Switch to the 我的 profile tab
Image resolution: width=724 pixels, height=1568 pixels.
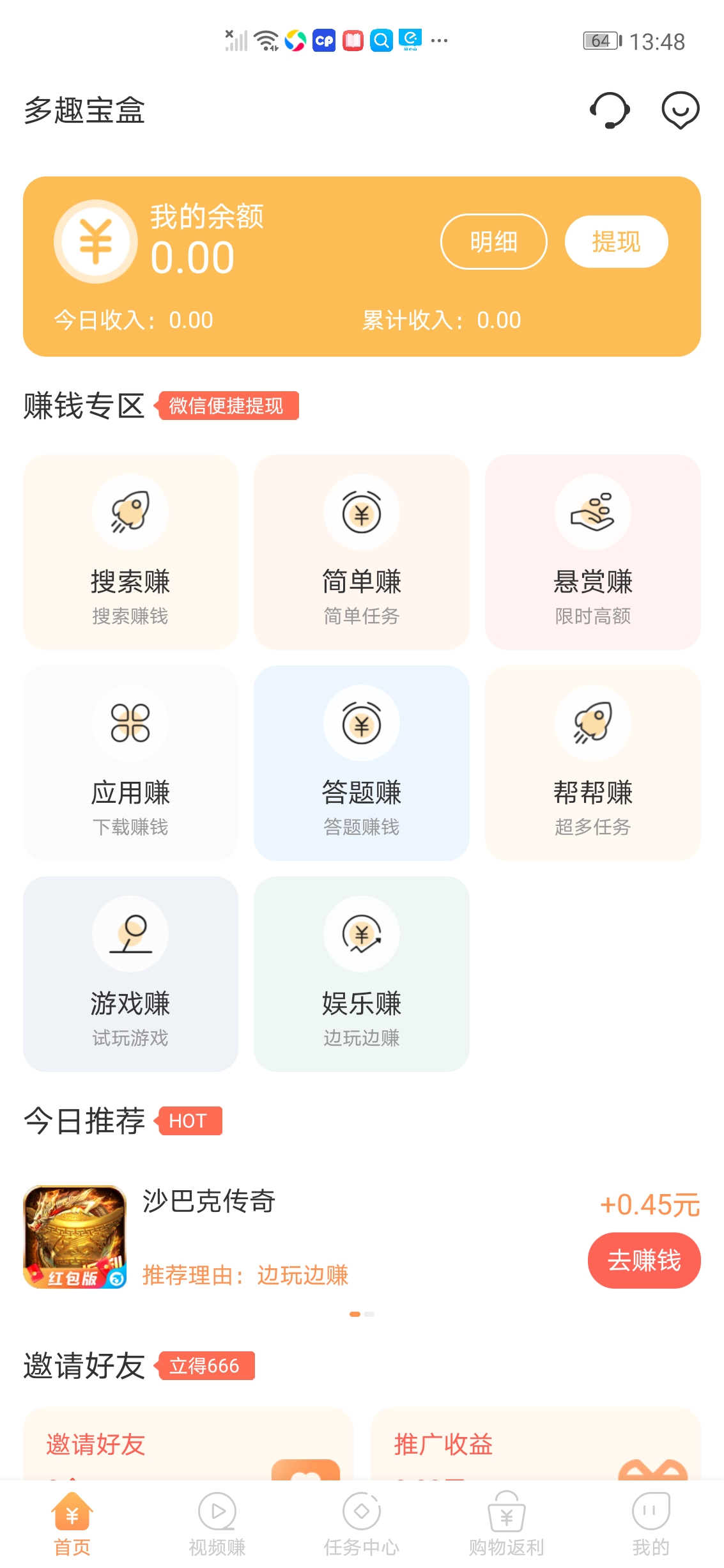[651, 1528]
